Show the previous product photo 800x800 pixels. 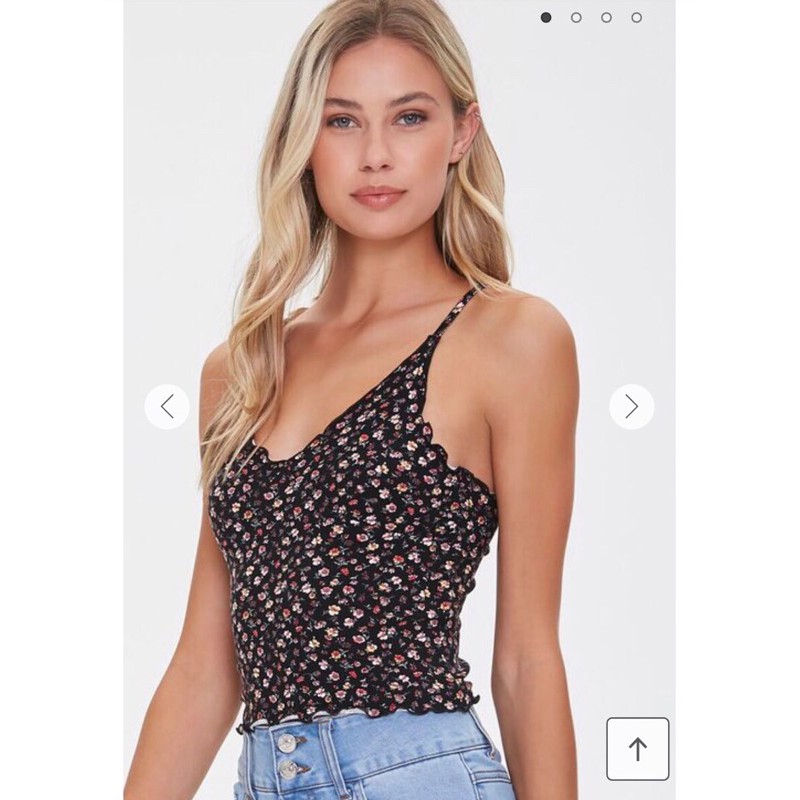[x=167, y=407]
